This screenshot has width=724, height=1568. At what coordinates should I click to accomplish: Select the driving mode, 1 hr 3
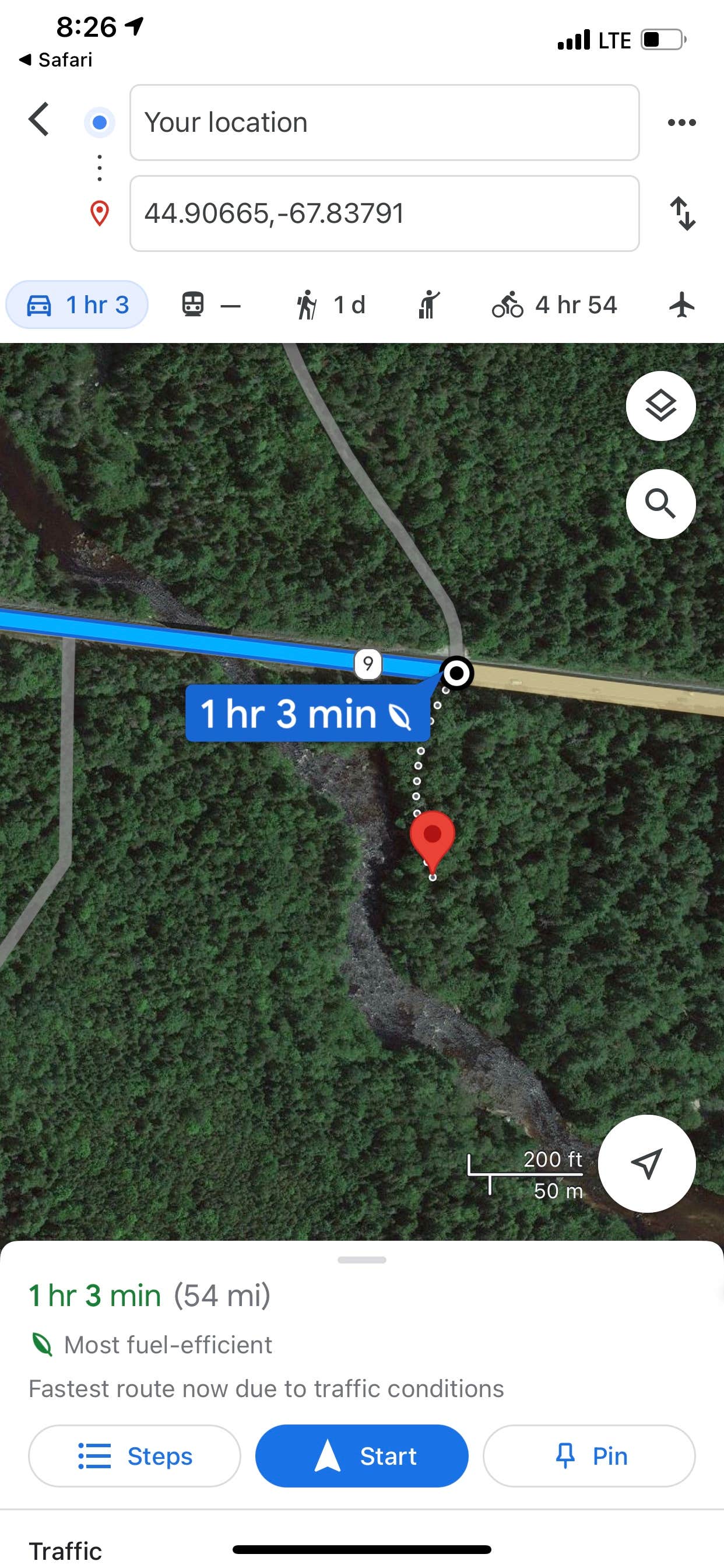(x=78, y=304)
